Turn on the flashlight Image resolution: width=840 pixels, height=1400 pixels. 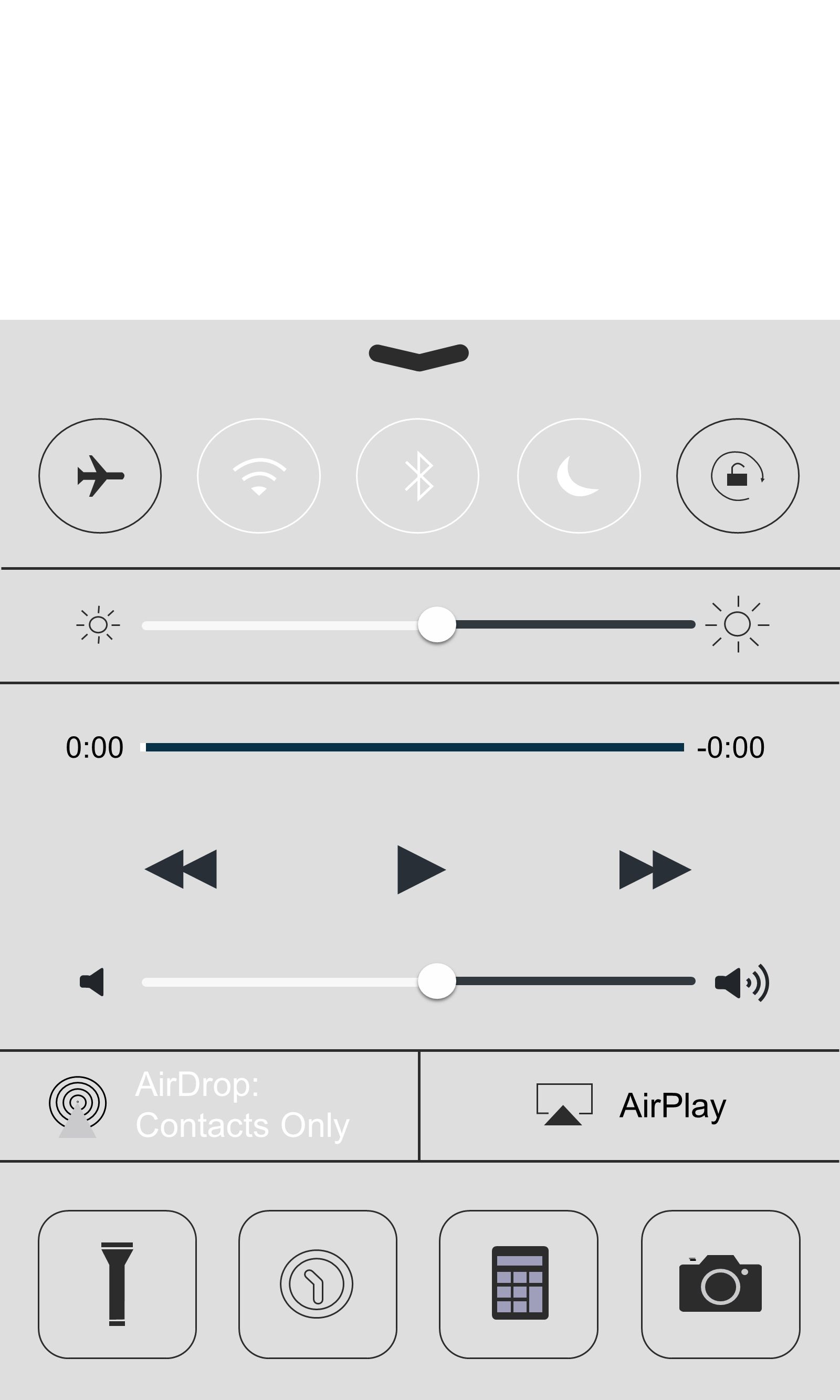(x=117, y=1284)
